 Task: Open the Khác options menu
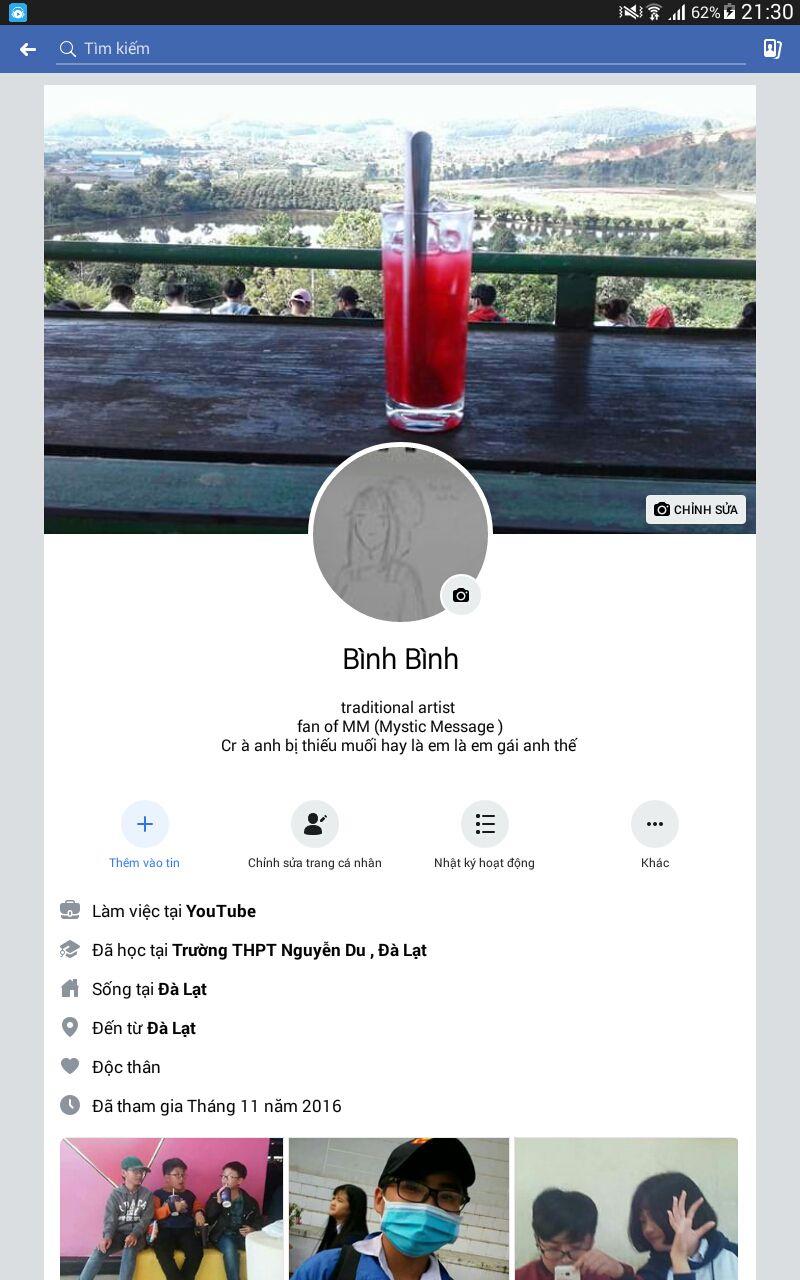click(655, 825)
